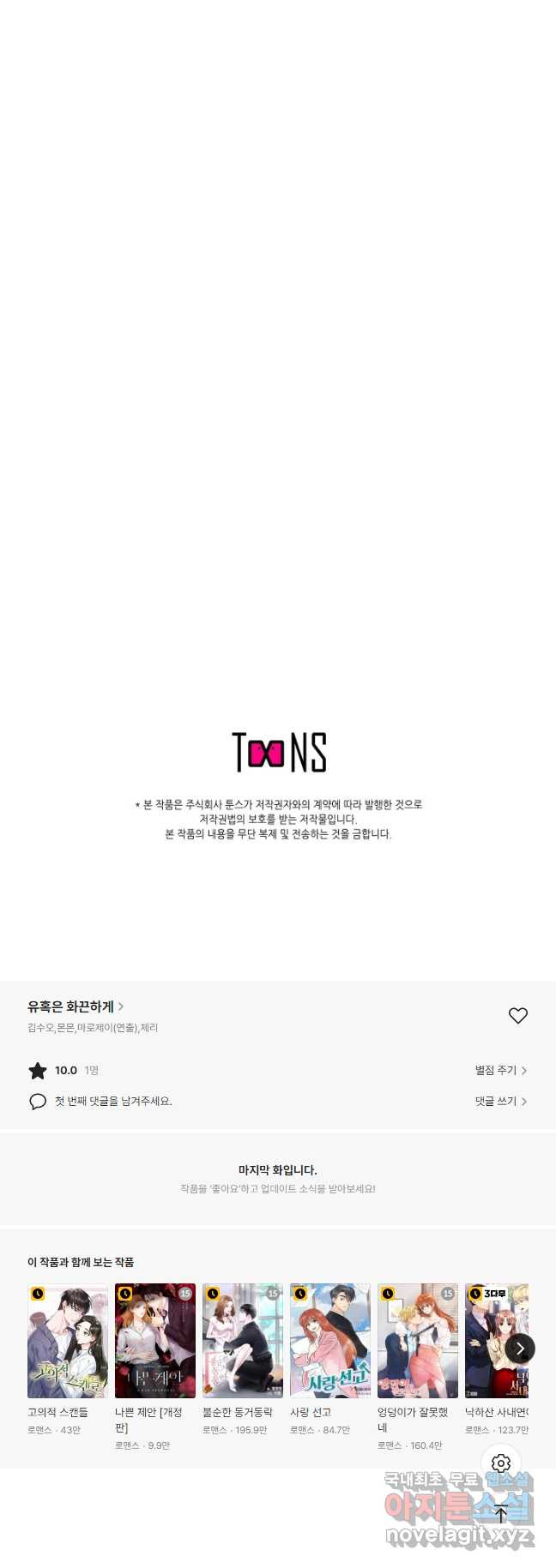The height and width of the screenshot is (1568, 556).
Task: Open the 사랑 선고 webtoon card
Action: (x=330, y=1341)
